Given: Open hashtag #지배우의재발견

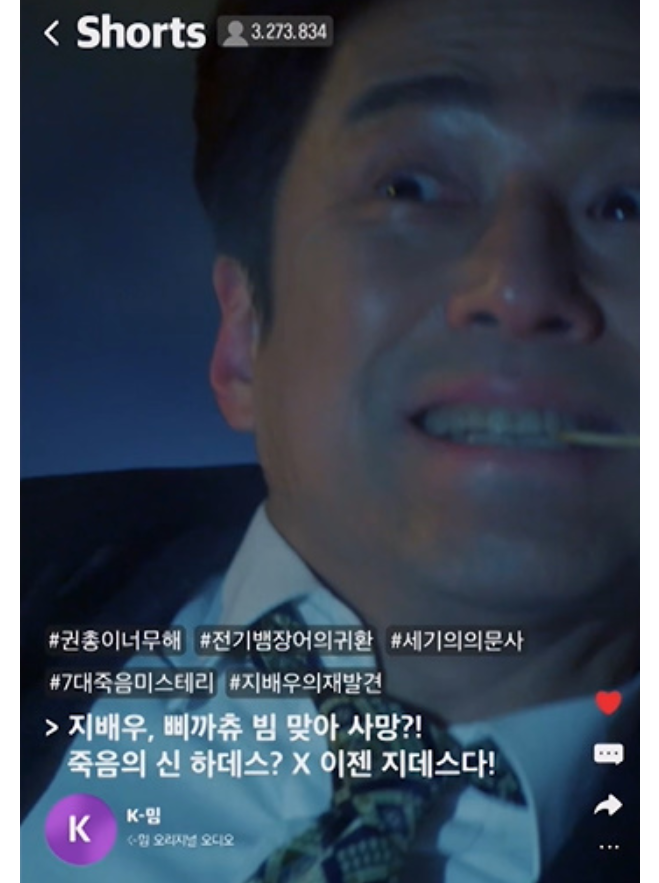Looking at the screenshot, I should (304, 684).
